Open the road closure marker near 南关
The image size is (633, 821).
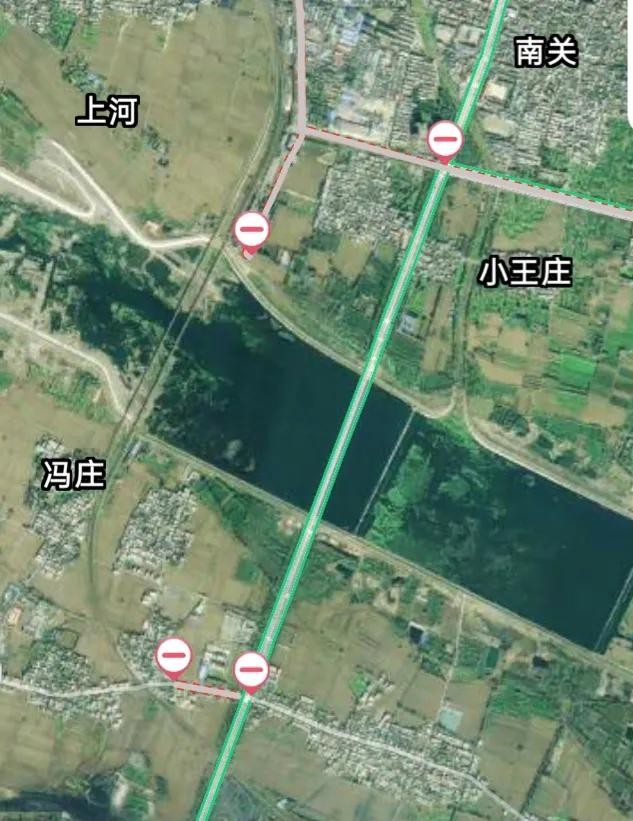click(444, 139)
